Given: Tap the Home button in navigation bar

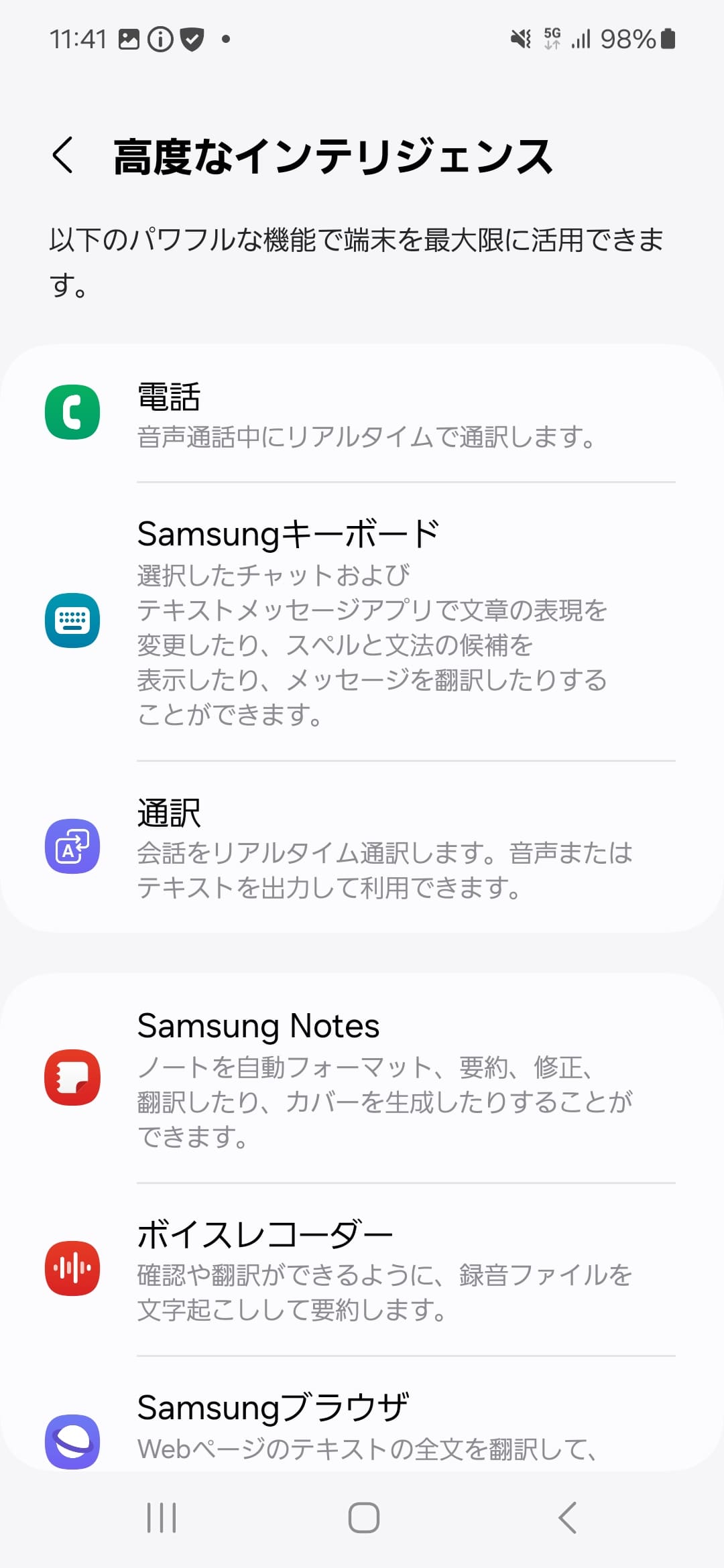Looking at the screenshot, I should click(x=362, y=1518).
